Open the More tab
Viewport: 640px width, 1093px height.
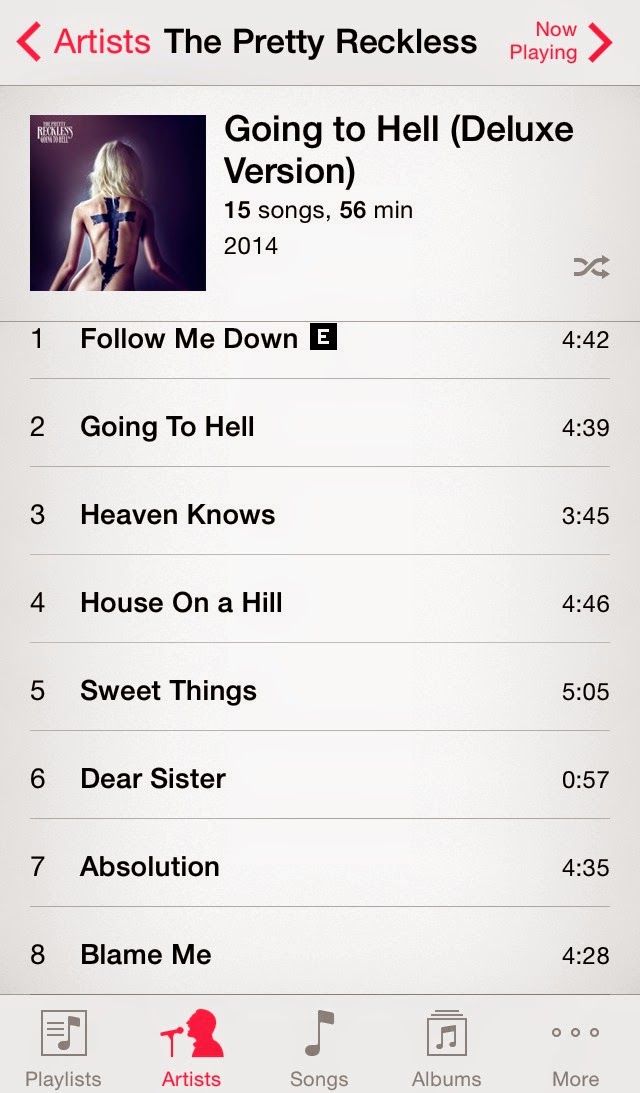[575, 1047]
